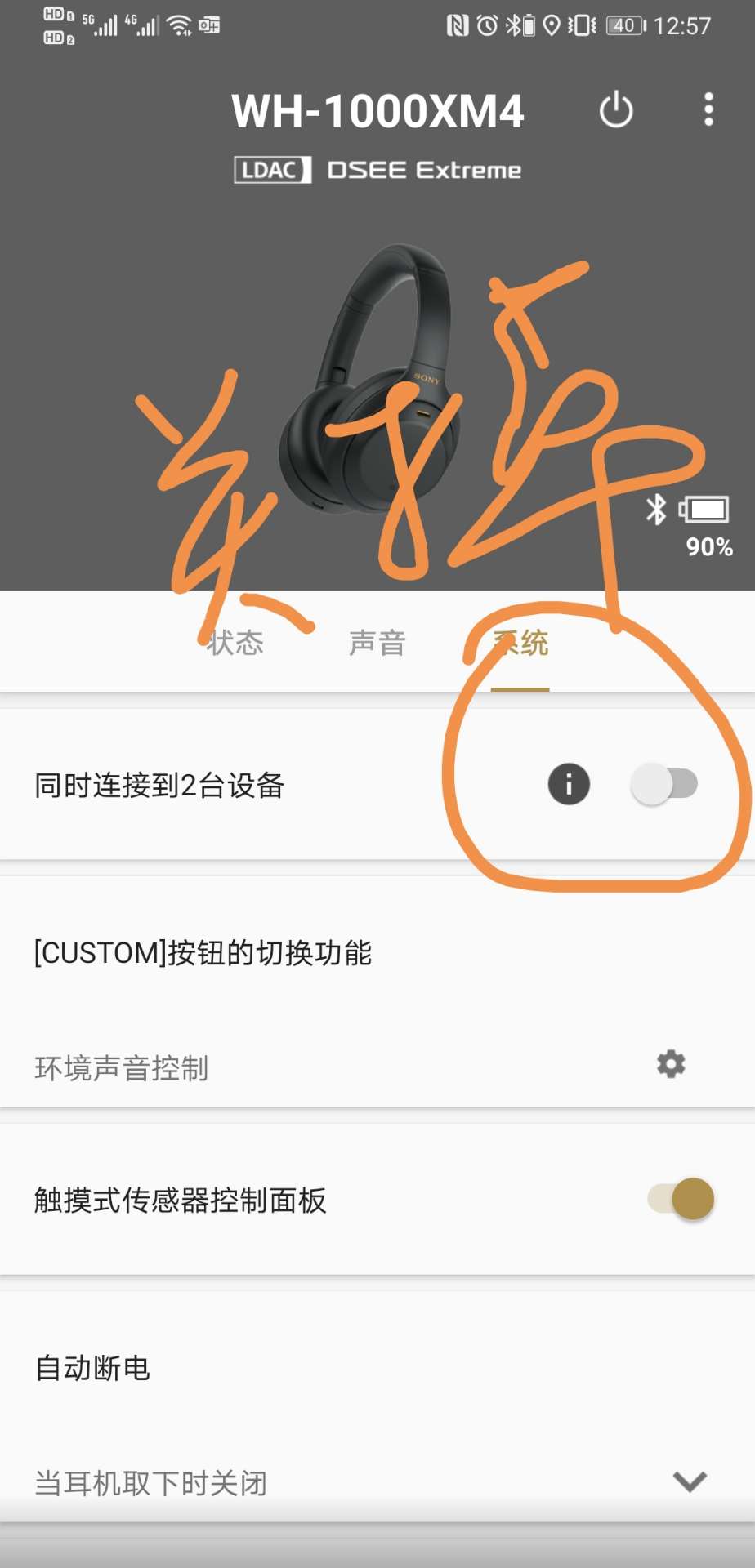Switch to the 状态 tab
755x1568 pixels.
pos(235,643)
